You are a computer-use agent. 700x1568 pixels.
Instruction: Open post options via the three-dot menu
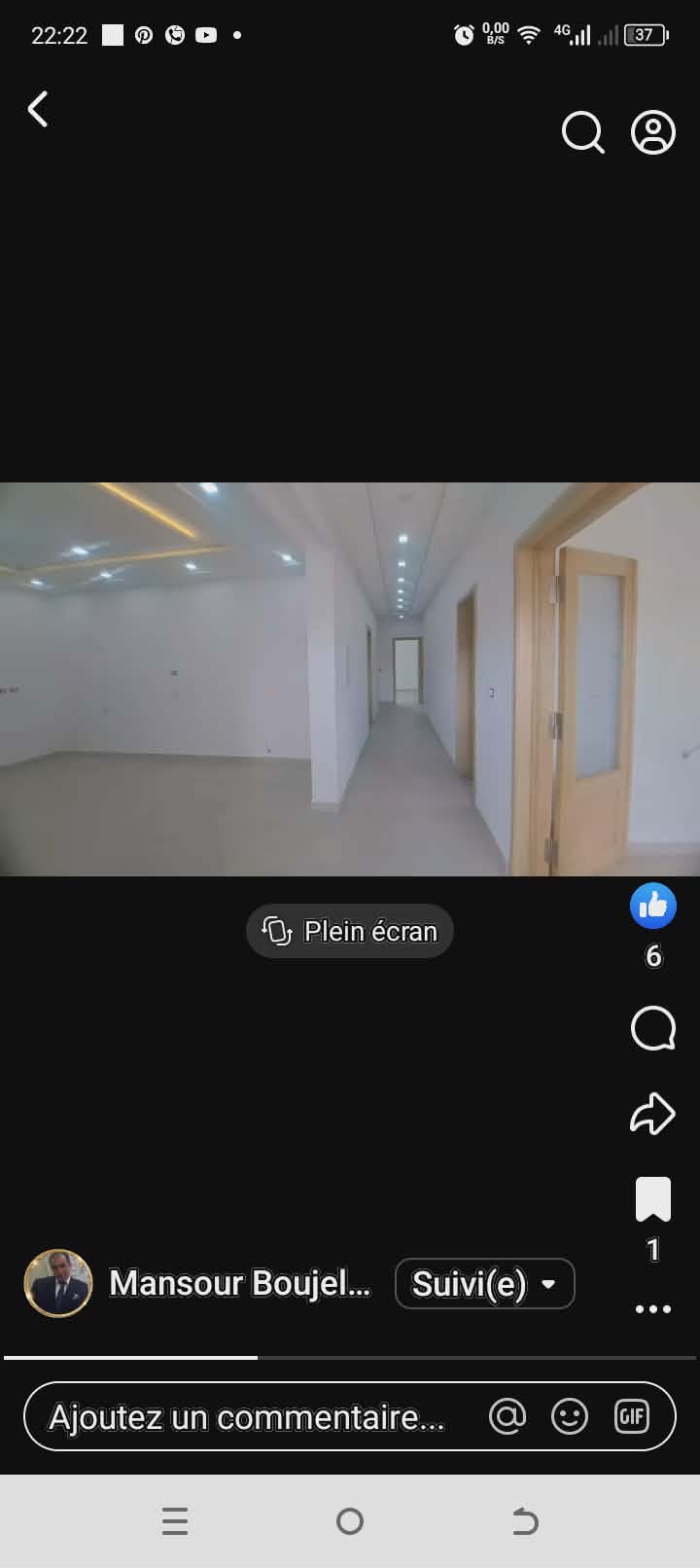652,1308
